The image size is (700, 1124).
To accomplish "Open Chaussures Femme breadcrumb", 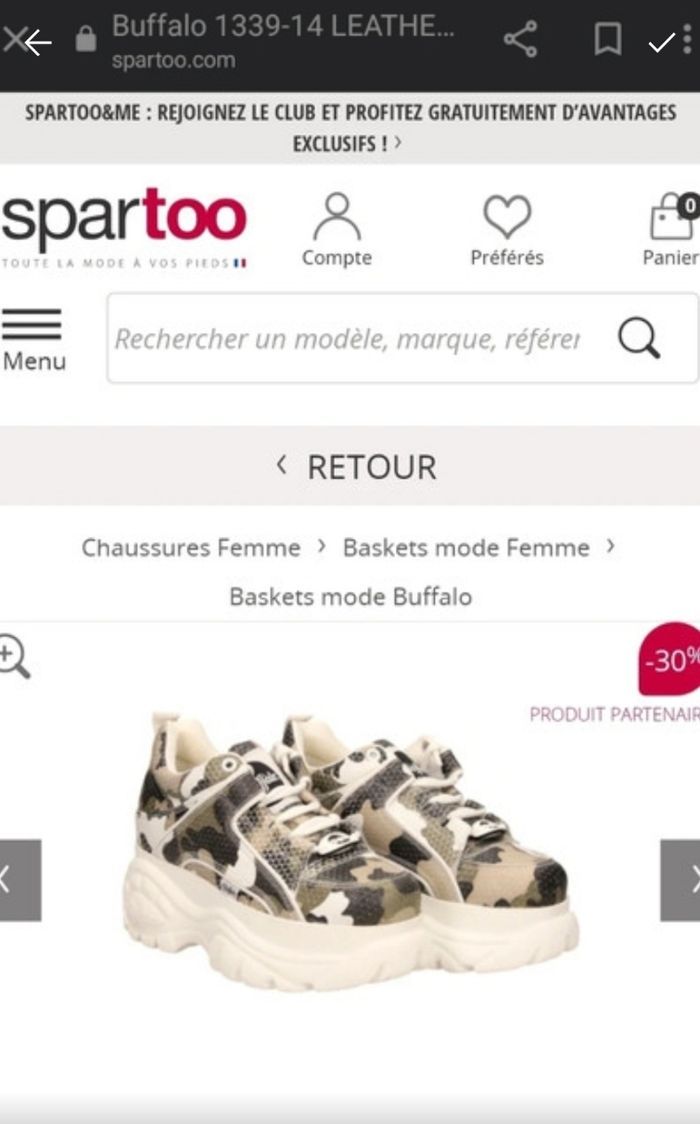I will pos(191,548).
